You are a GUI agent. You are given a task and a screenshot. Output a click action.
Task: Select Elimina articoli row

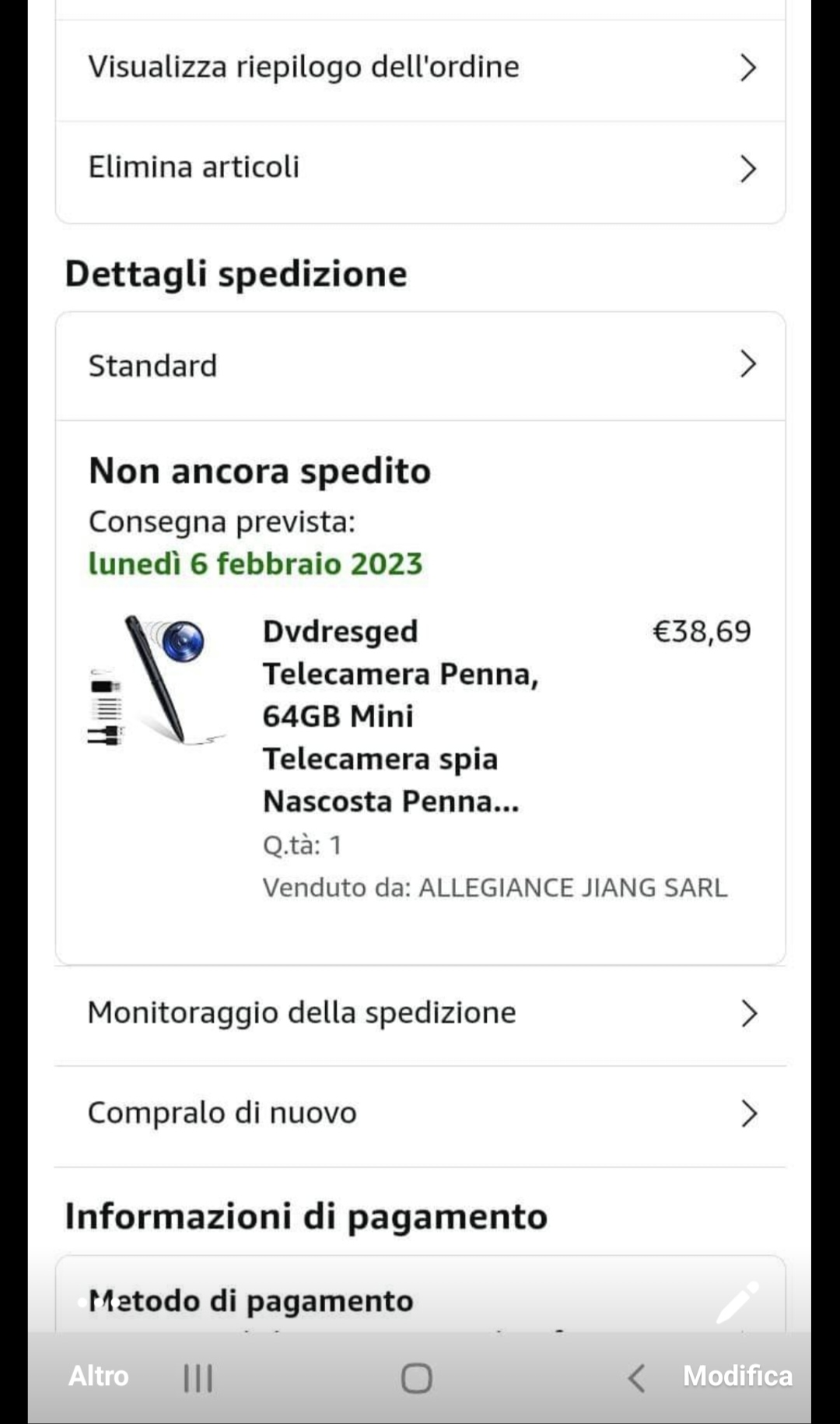(420, 168)
